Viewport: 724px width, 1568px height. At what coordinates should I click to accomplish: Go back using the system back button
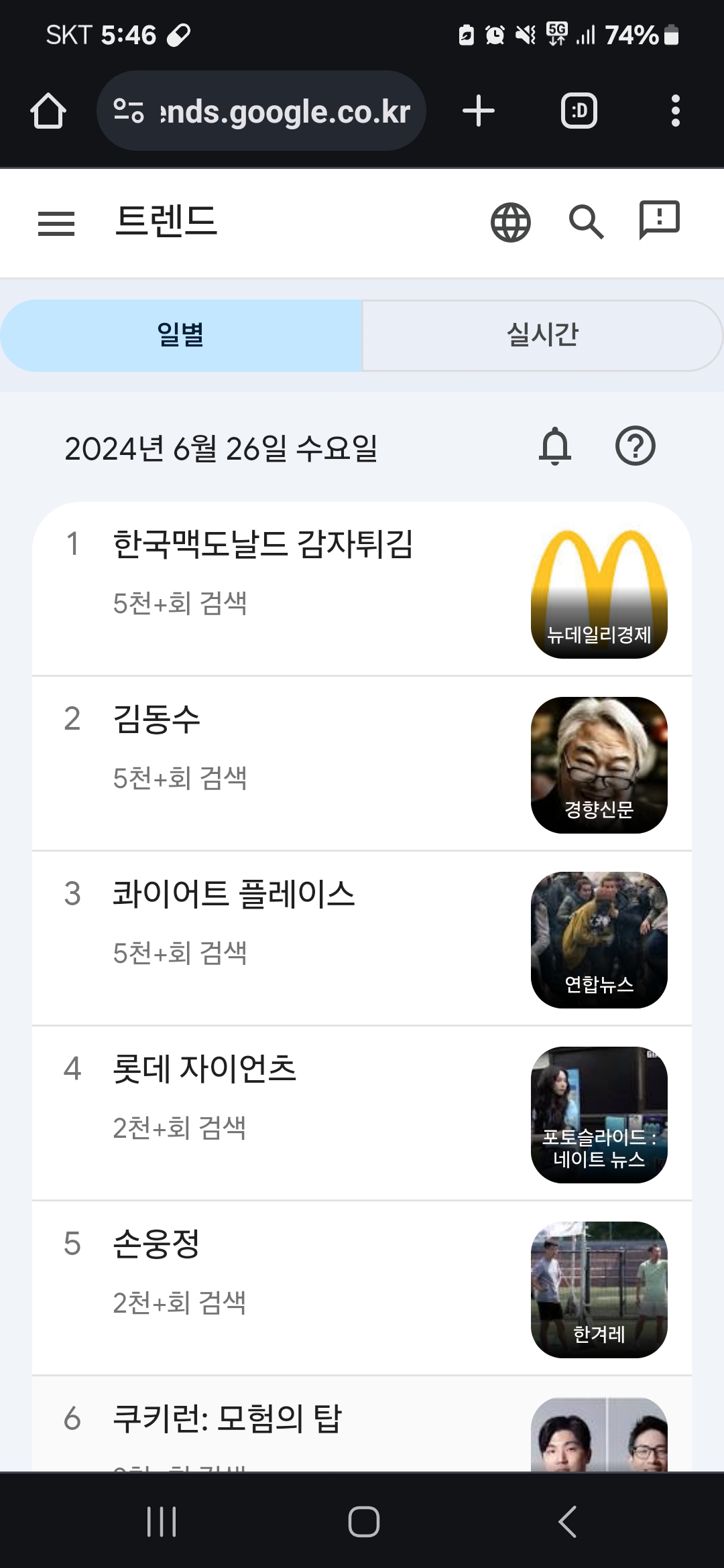point(567,1521)
